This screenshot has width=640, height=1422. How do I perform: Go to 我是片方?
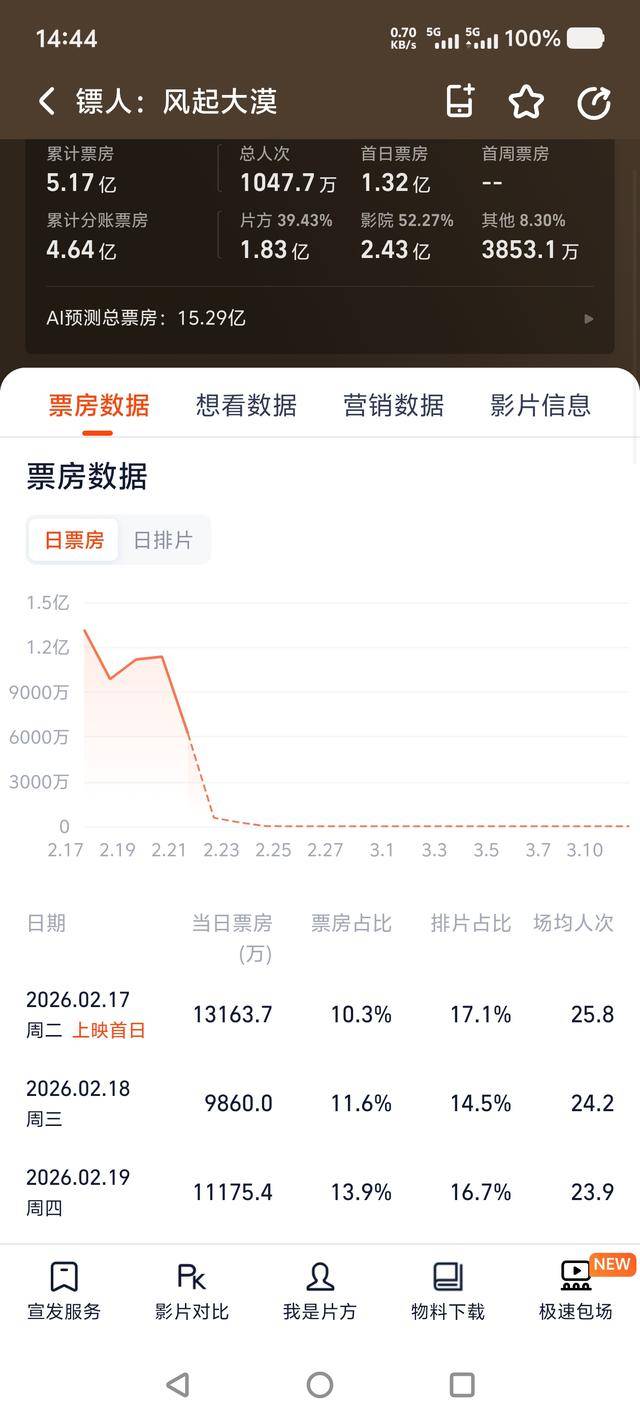[x=320, y=1290]
